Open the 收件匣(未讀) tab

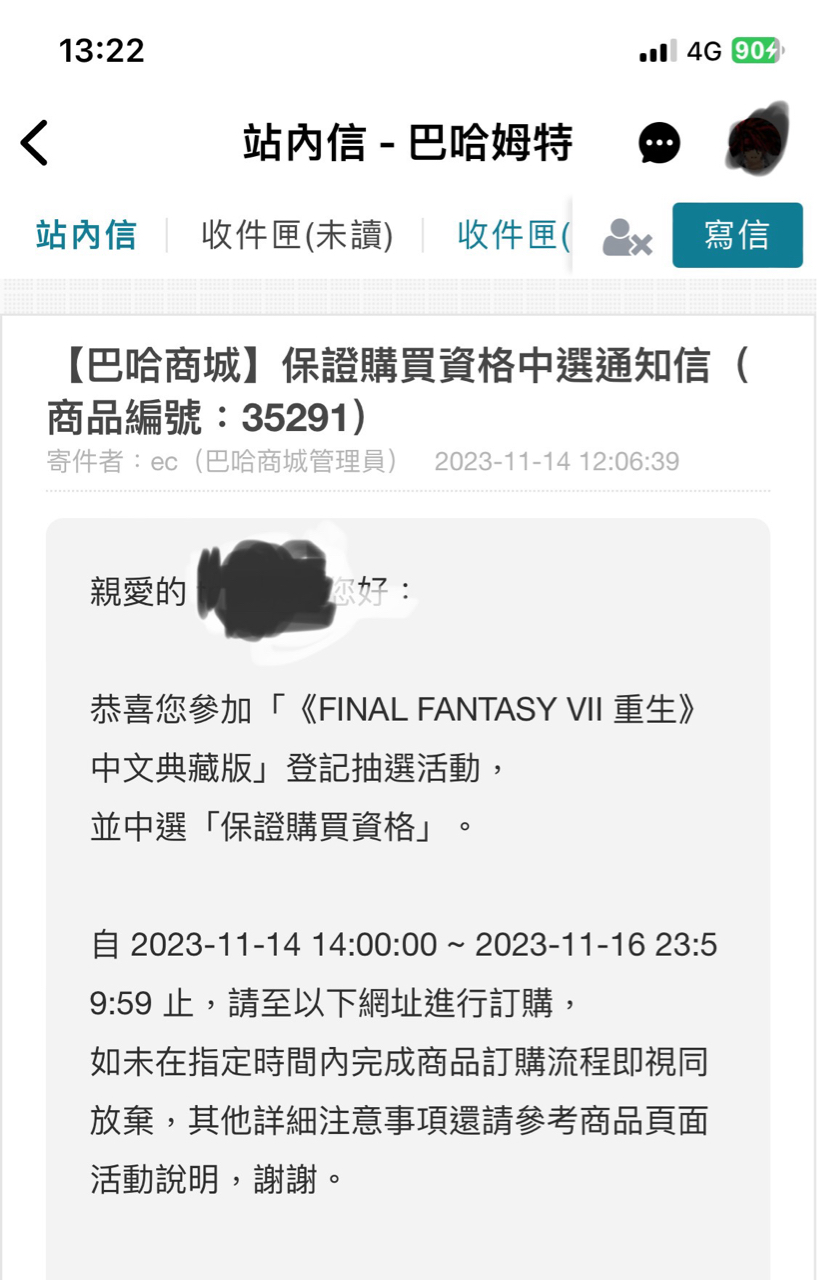(x=297, y=235)
